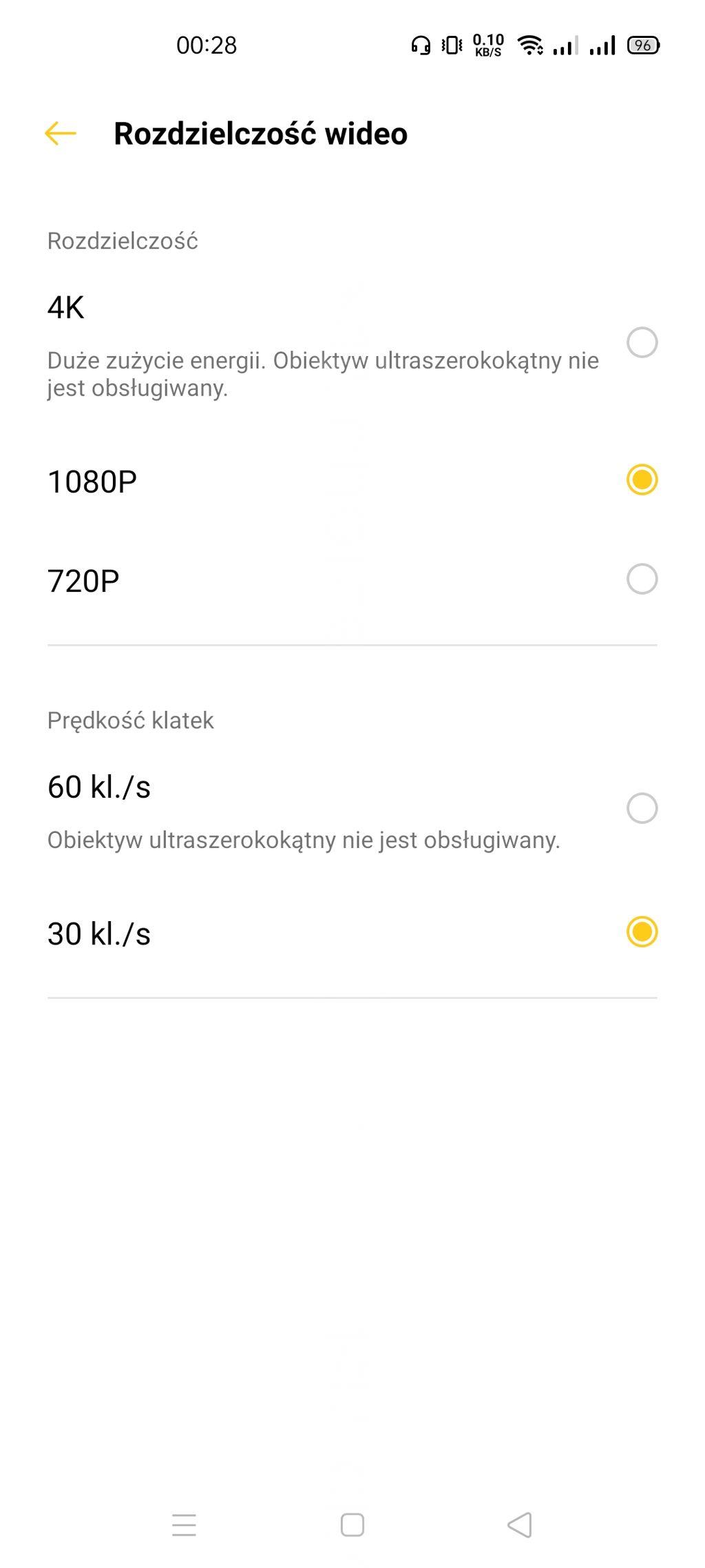Pick the 30 kl./s frame rate
705x1568 pixels.
tap(352, 933)
